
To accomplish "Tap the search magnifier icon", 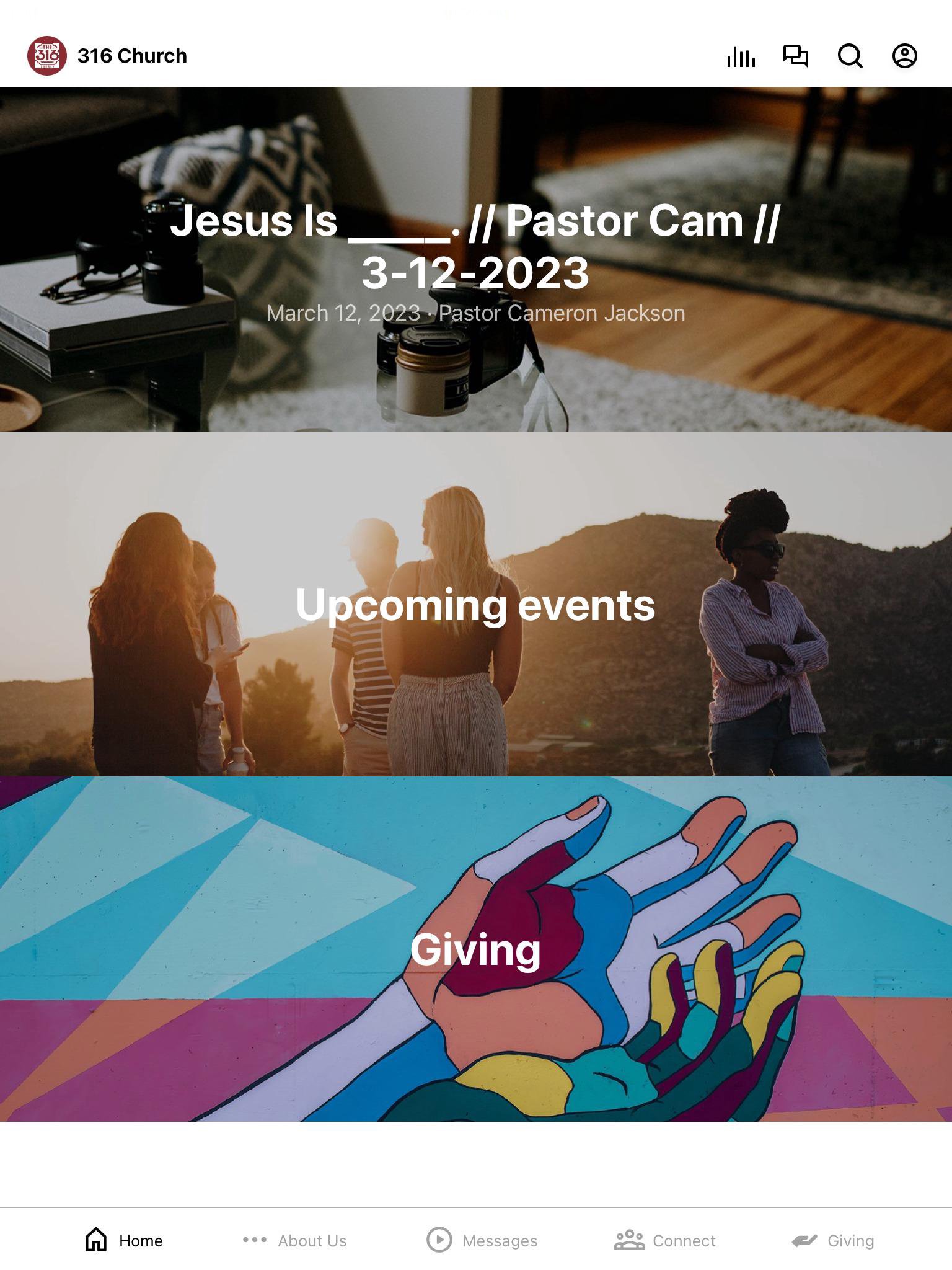I will pos(850,56).
